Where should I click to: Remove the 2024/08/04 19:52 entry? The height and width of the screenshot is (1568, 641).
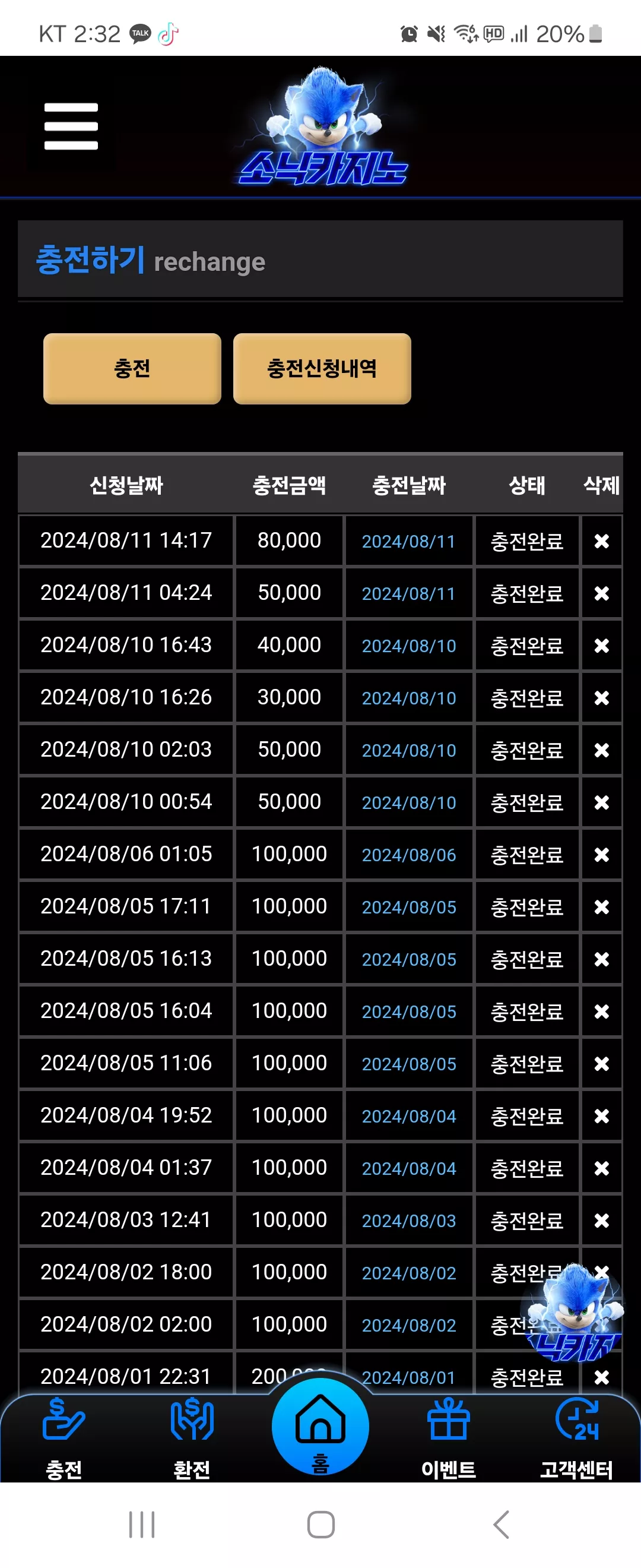pyautogui.click(x=601, y=1116)
